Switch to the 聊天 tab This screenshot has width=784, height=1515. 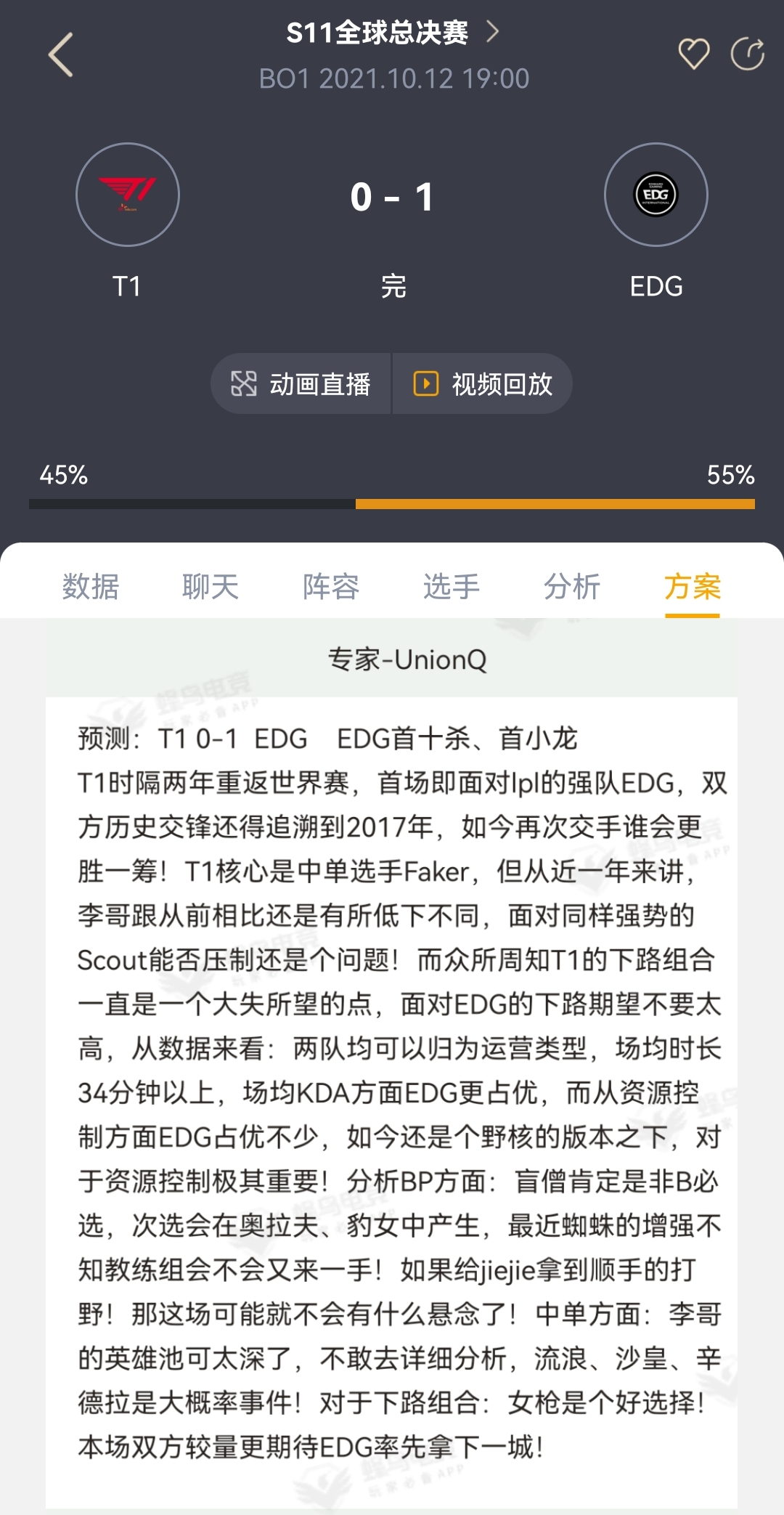point(211,586)
